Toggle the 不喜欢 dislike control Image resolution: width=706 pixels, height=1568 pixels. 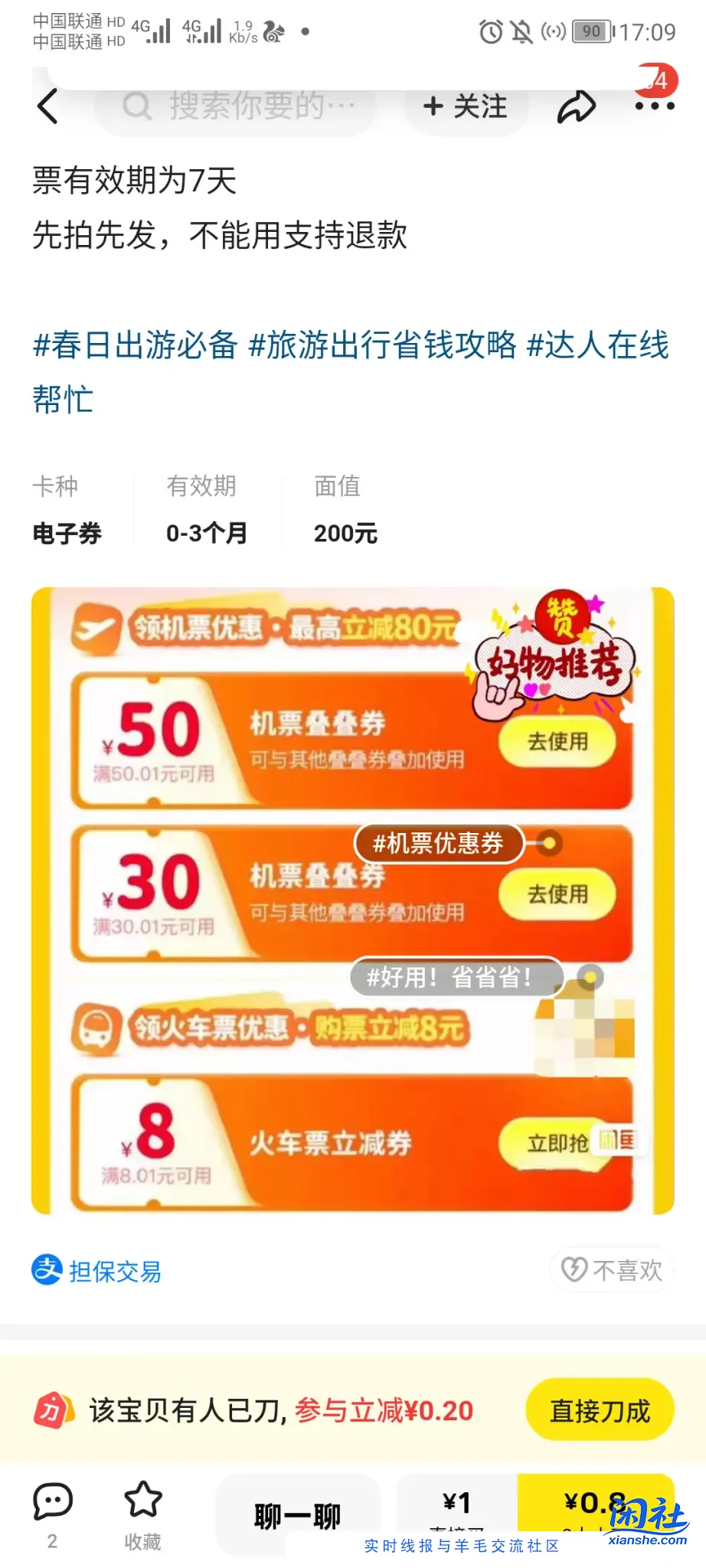pos(611,1269)
